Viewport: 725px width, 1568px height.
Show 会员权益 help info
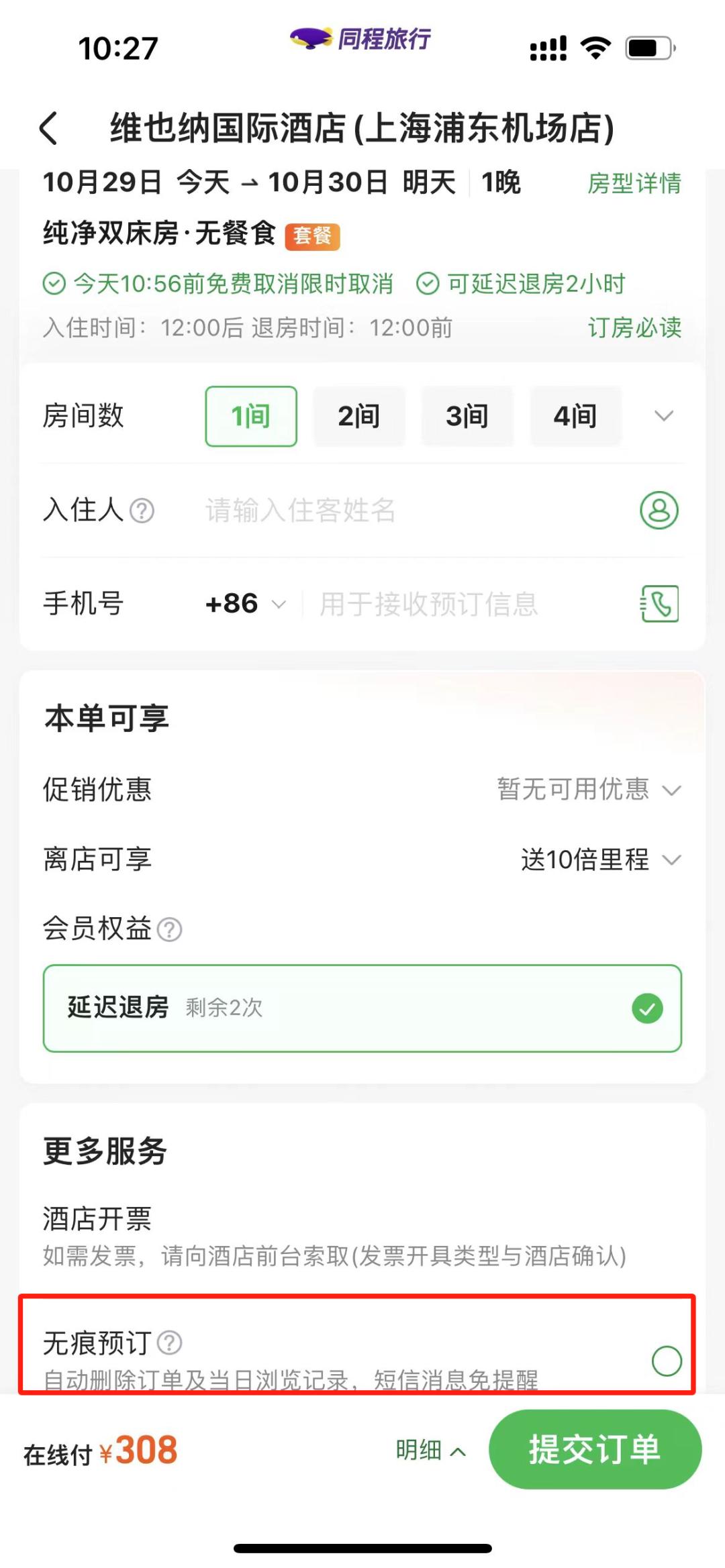(169, 930)
